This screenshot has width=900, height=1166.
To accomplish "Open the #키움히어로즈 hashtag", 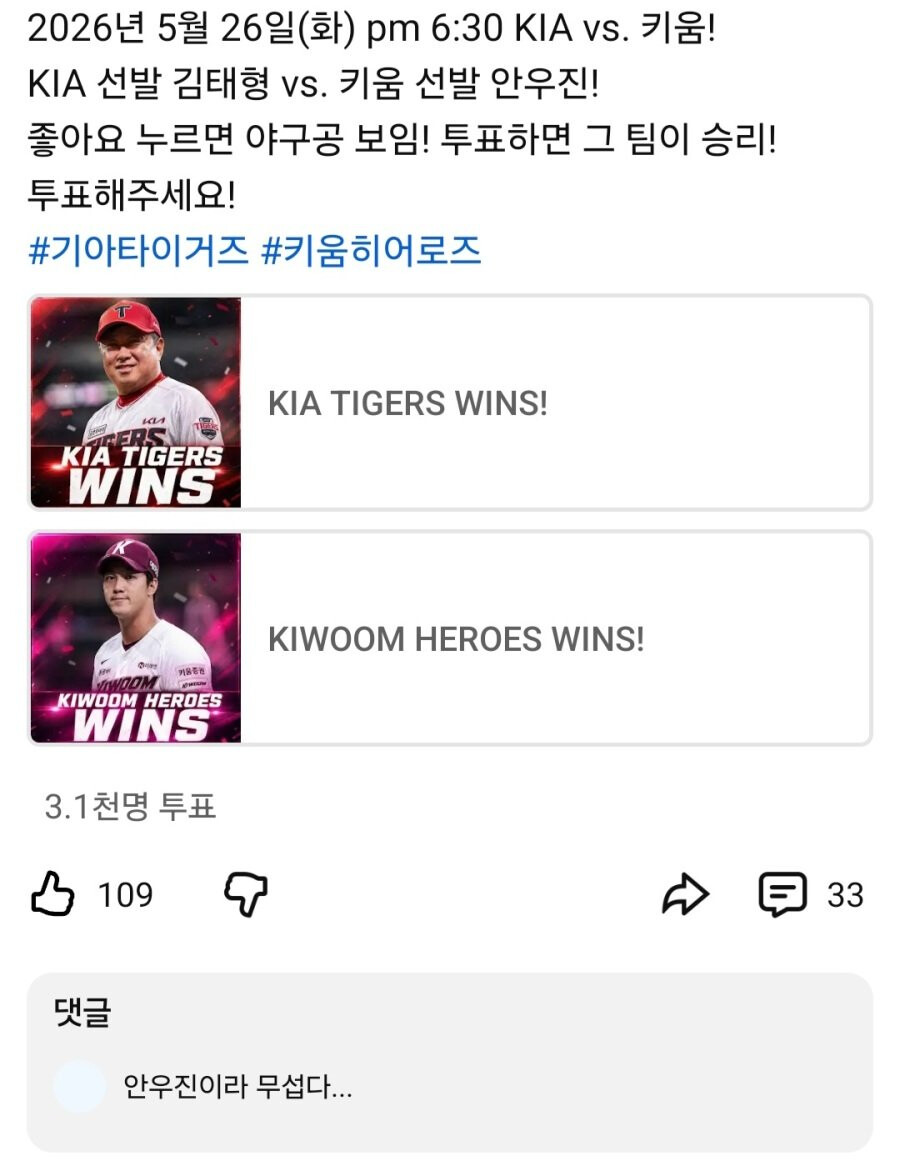I will (x=371, y=251).
